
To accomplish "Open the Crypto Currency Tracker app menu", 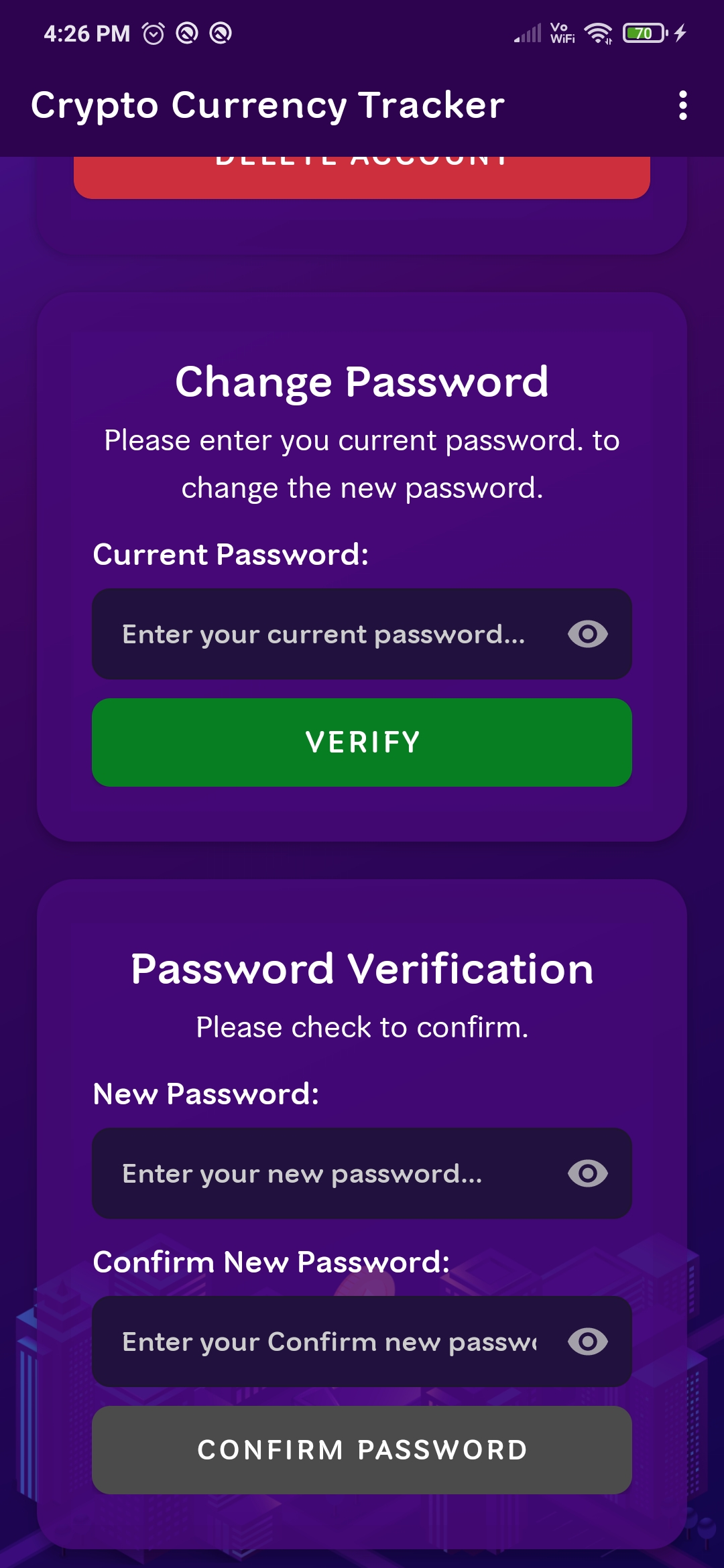I will 684,106.
